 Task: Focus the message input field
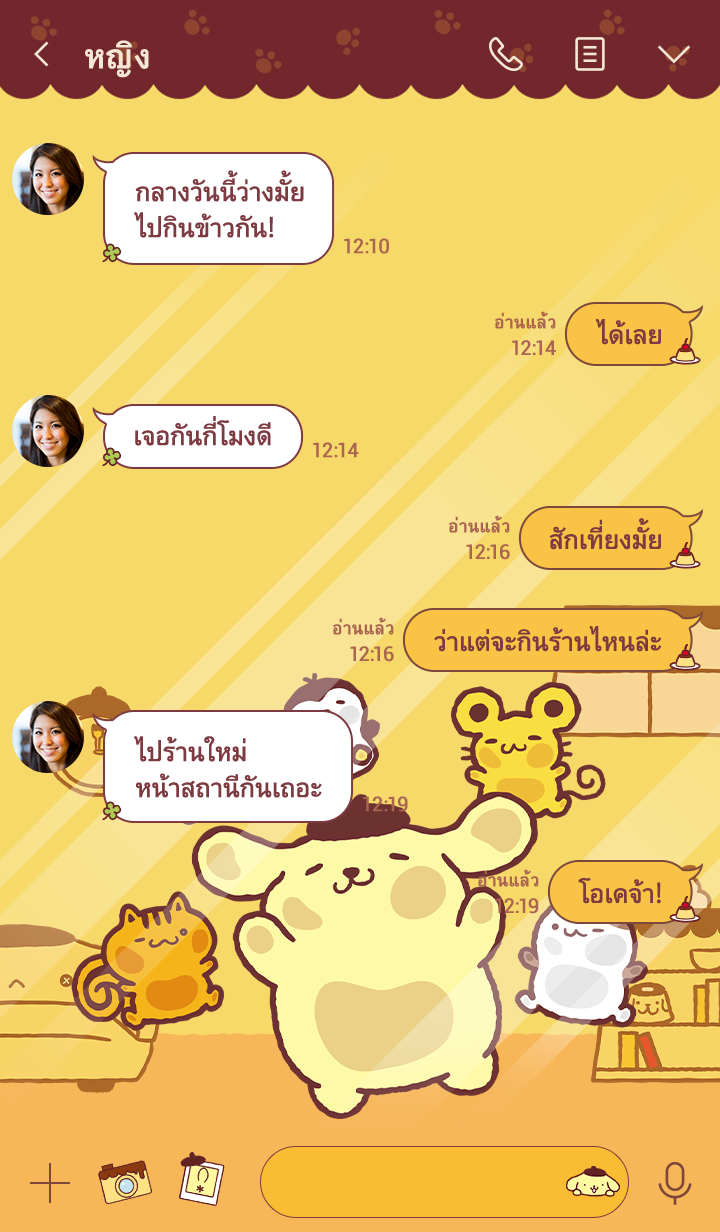(410, 1182)
